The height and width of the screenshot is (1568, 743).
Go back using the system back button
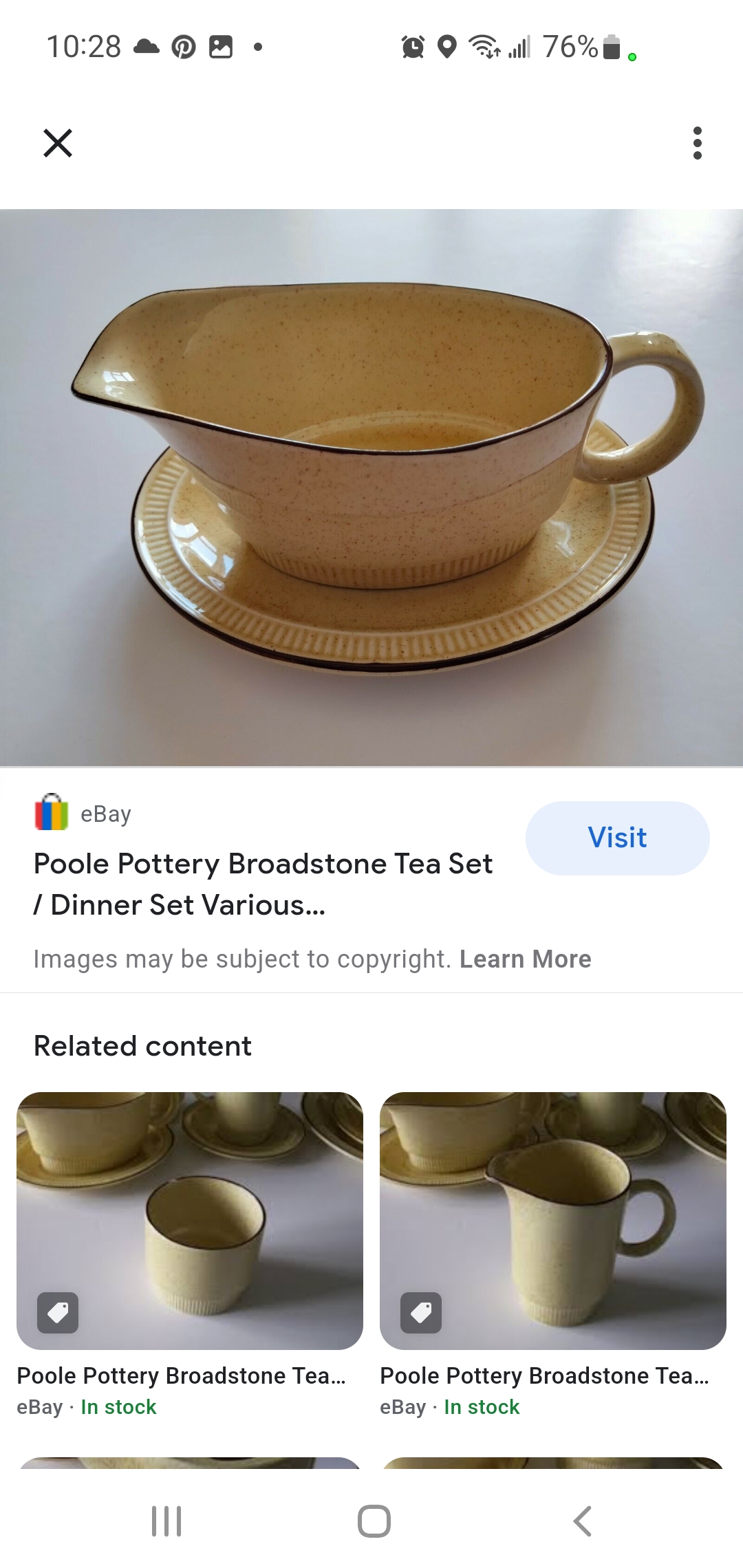[x=582, y=1521]
